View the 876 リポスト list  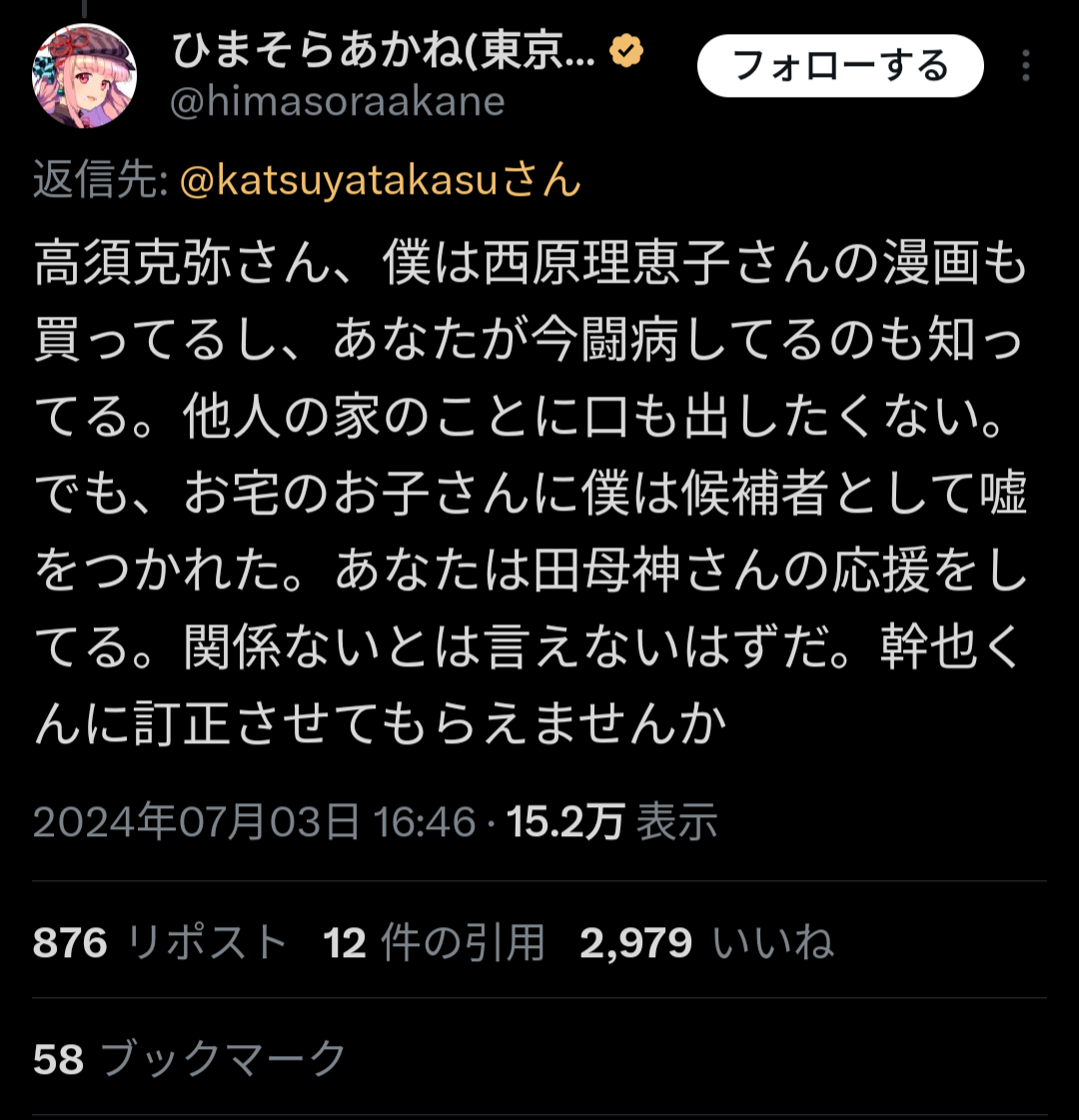(x=160, y=942)
